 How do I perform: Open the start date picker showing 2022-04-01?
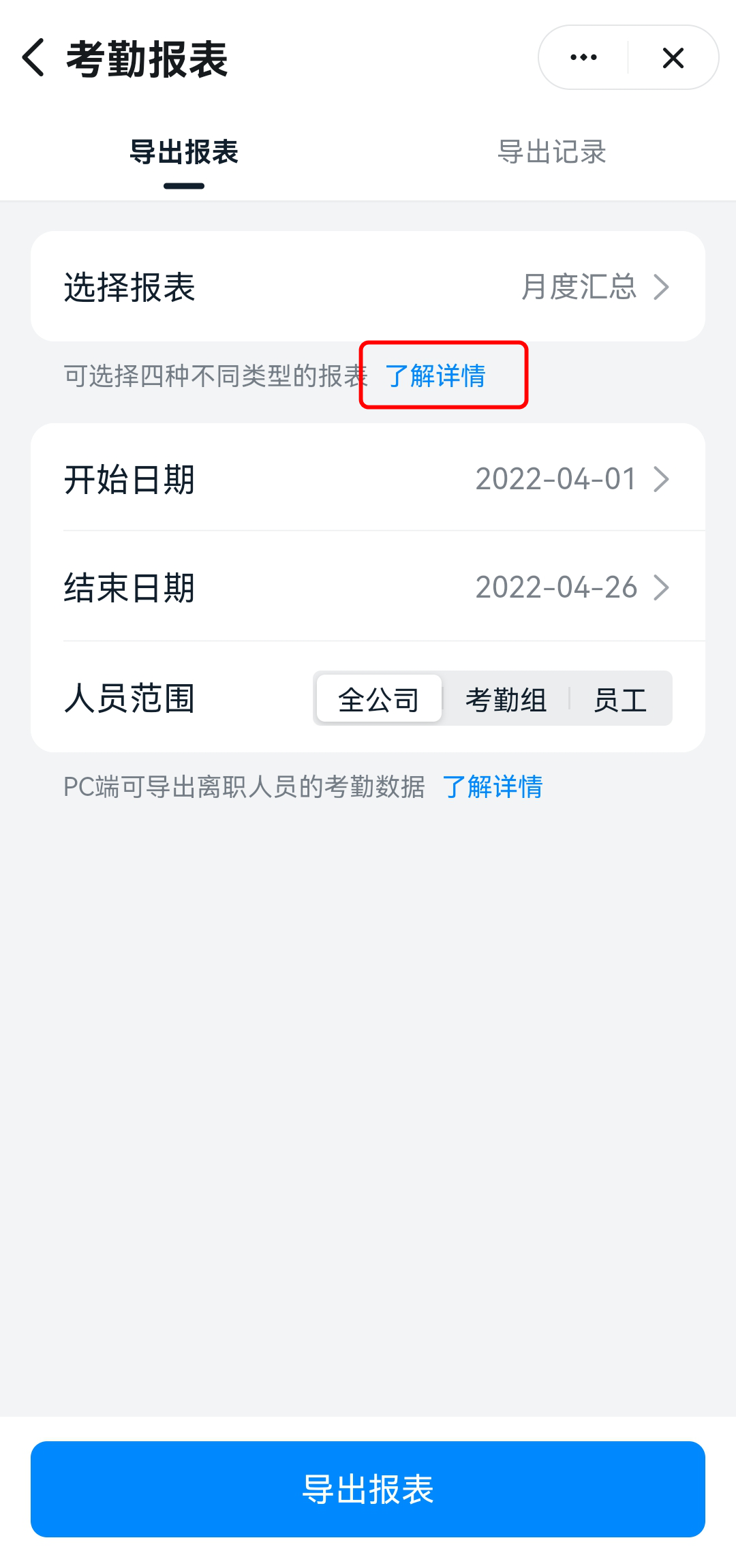pos(556,479)
